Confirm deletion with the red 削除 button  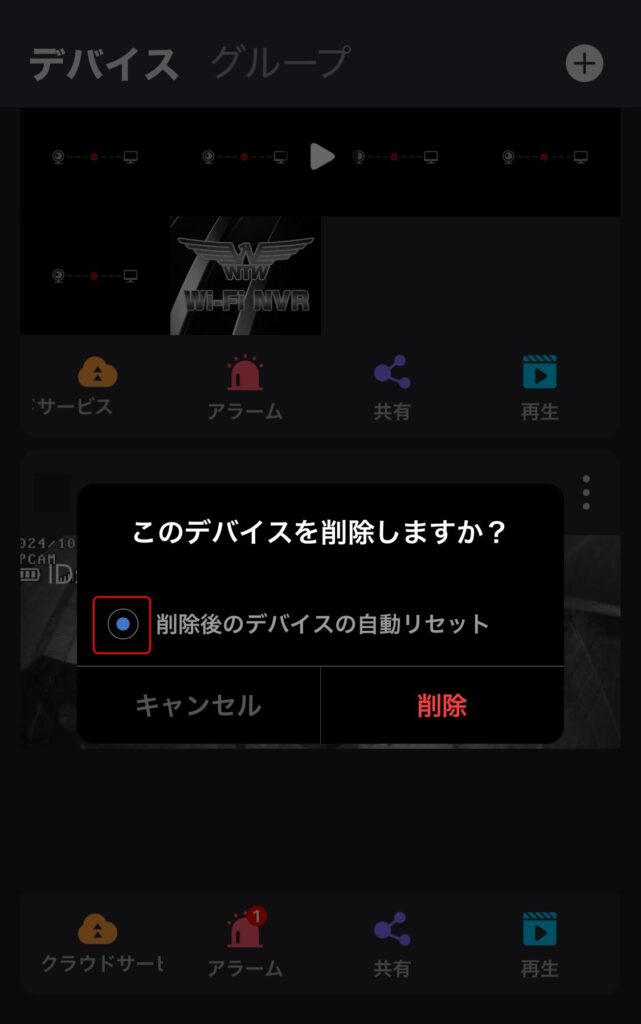point(441,705)
